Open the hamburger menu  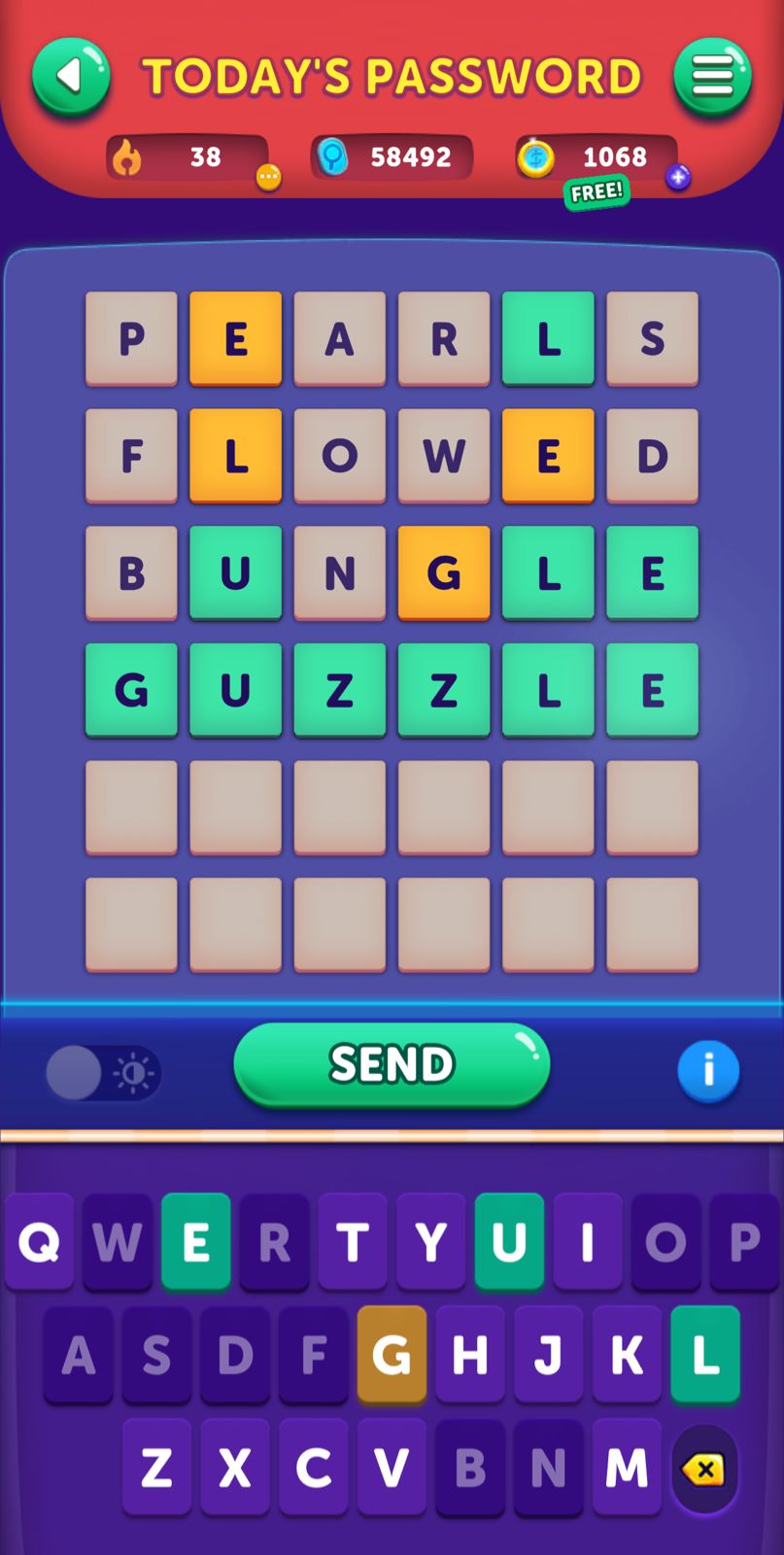coord(712,77)
